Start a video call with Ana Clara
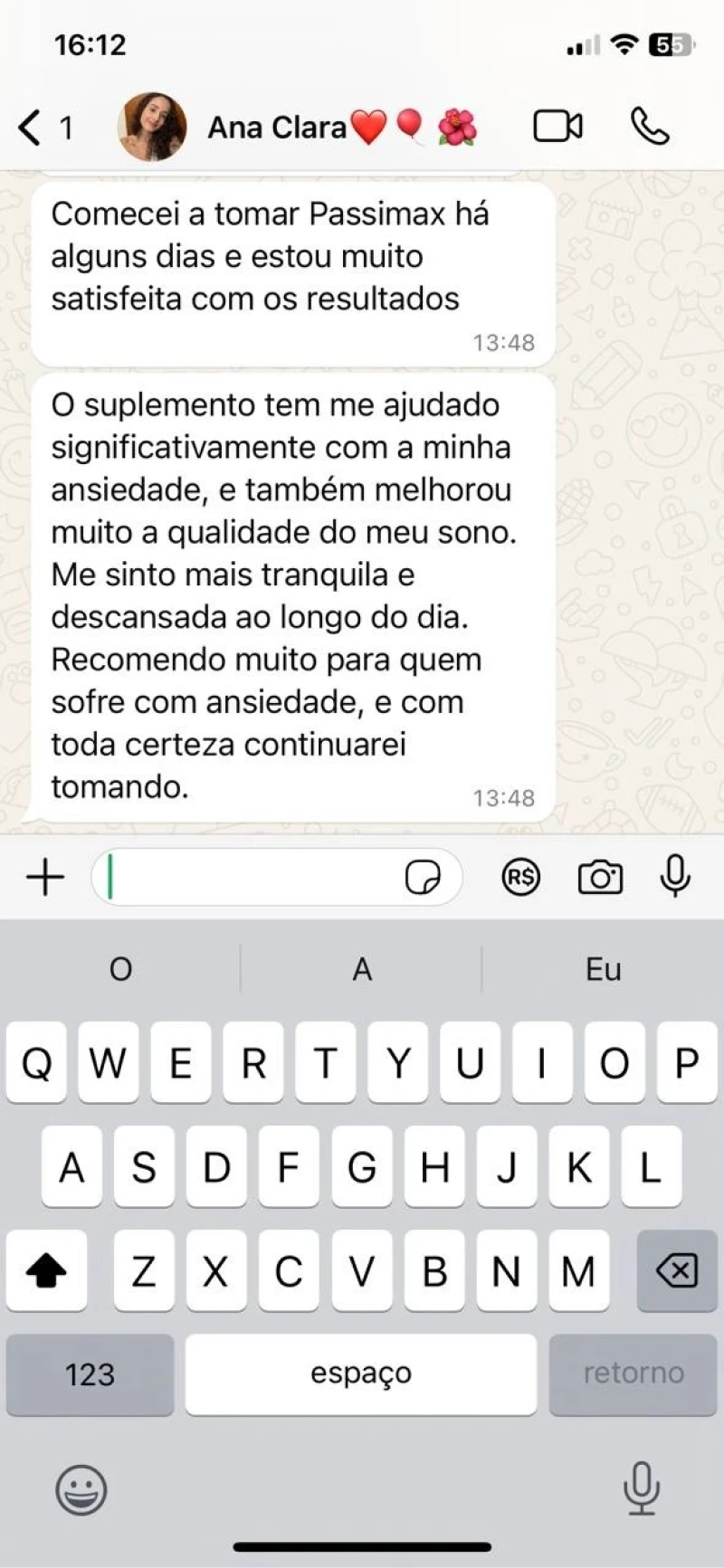 point(558,127)
